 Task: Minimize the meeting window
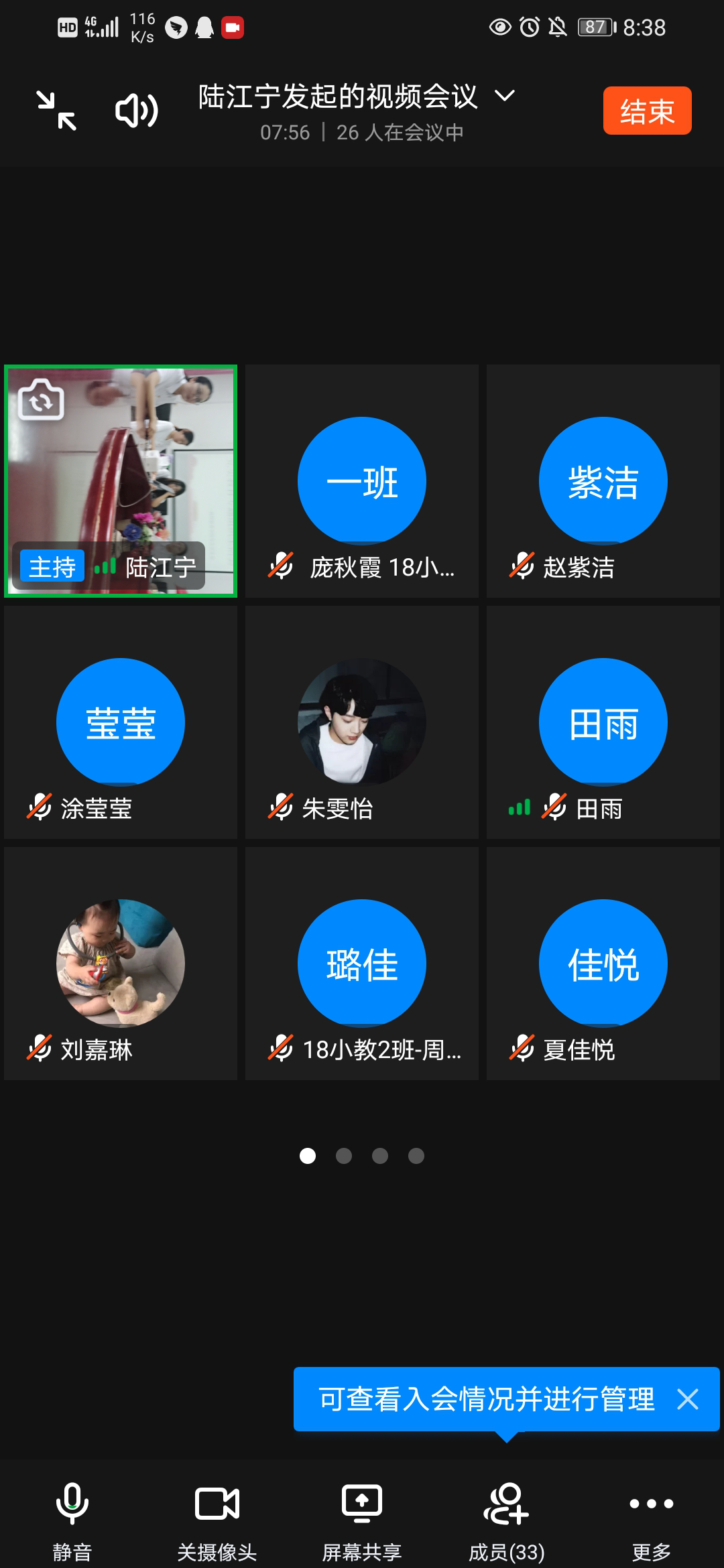(x=56, y=111)
